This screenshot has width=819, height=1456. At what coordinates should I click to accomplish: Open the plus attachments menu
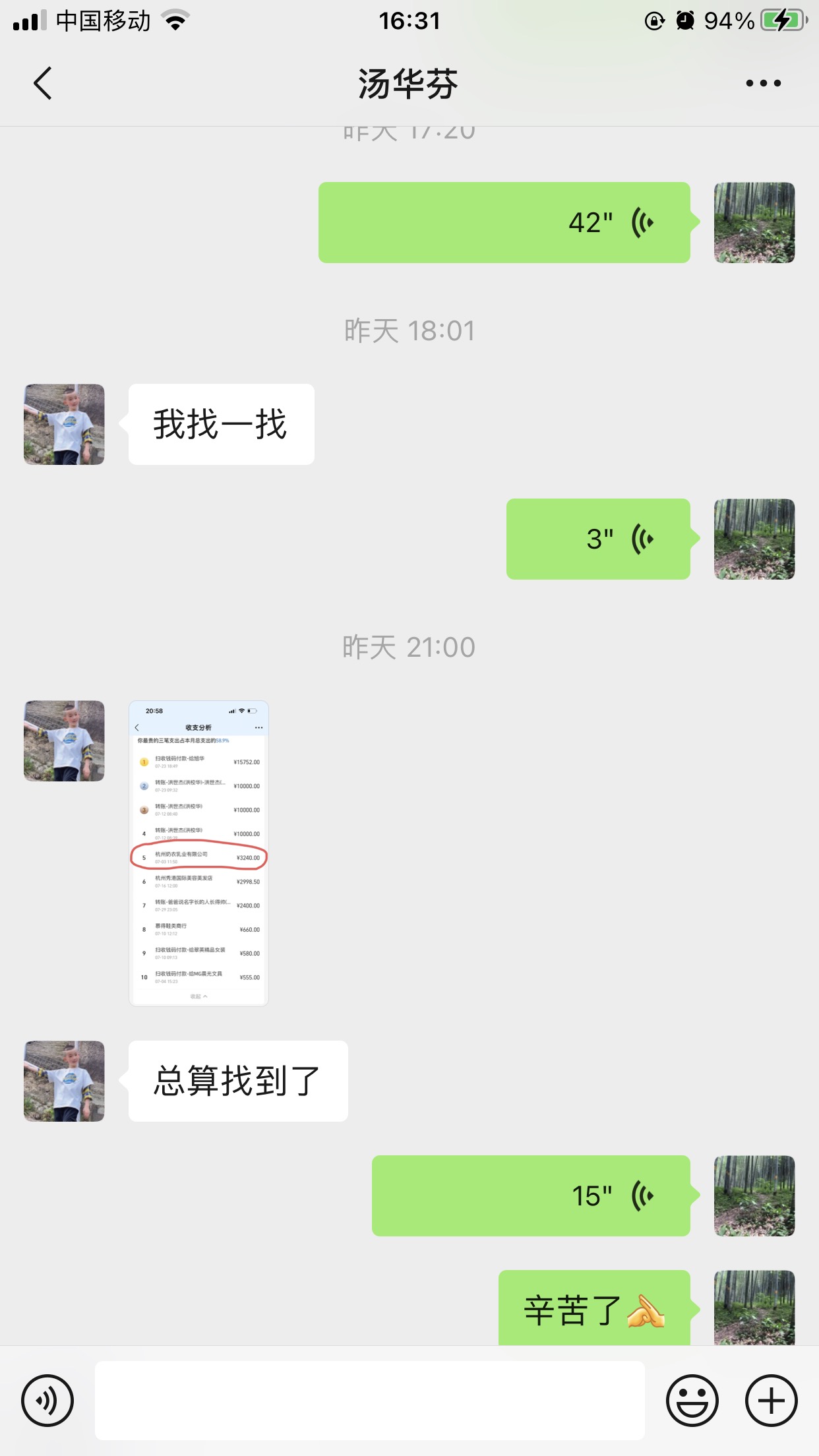click(771, 1400)
